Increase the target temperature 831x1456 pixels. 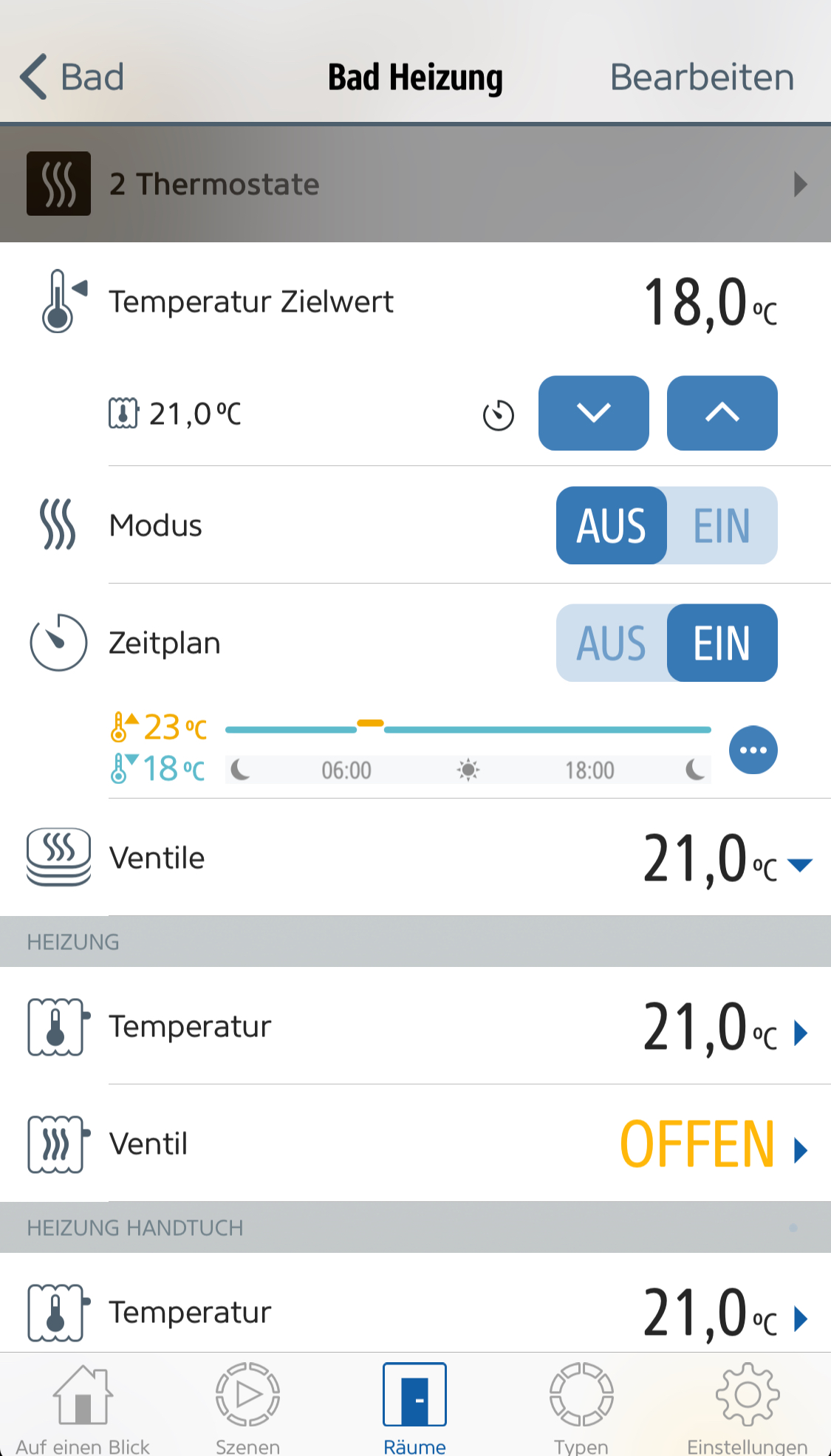coord(722,413)
